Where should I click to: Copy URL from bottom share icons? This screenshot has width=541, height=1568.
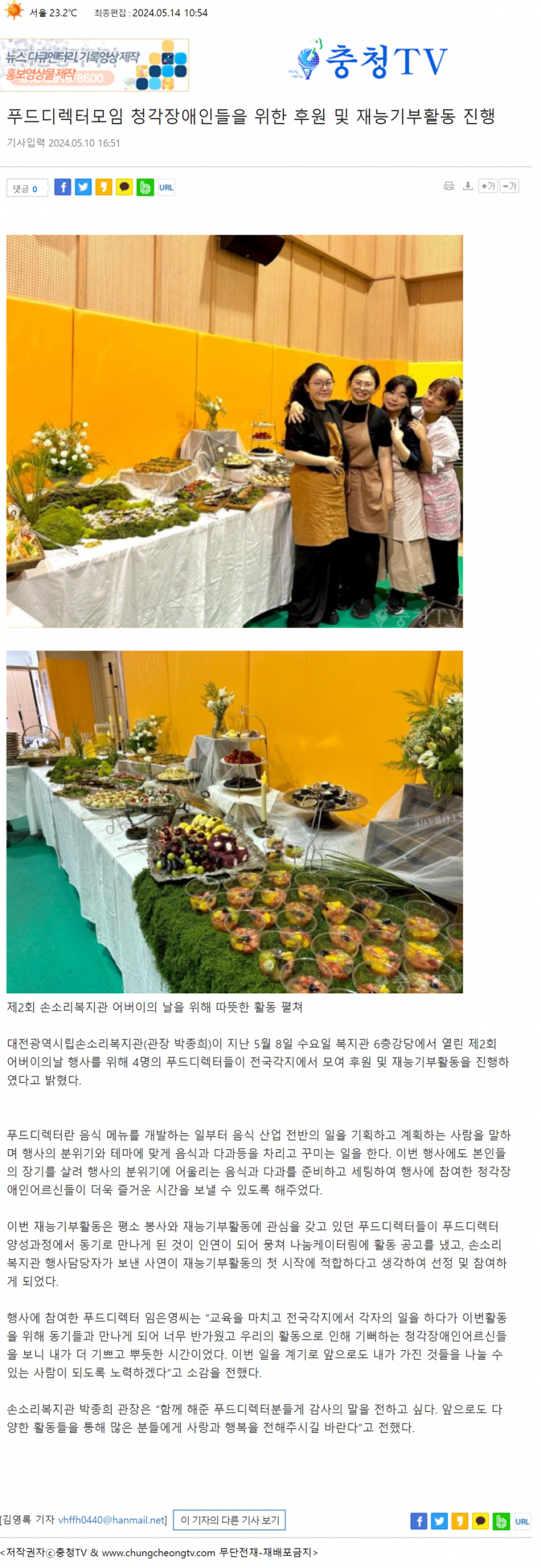(522, 1521)
